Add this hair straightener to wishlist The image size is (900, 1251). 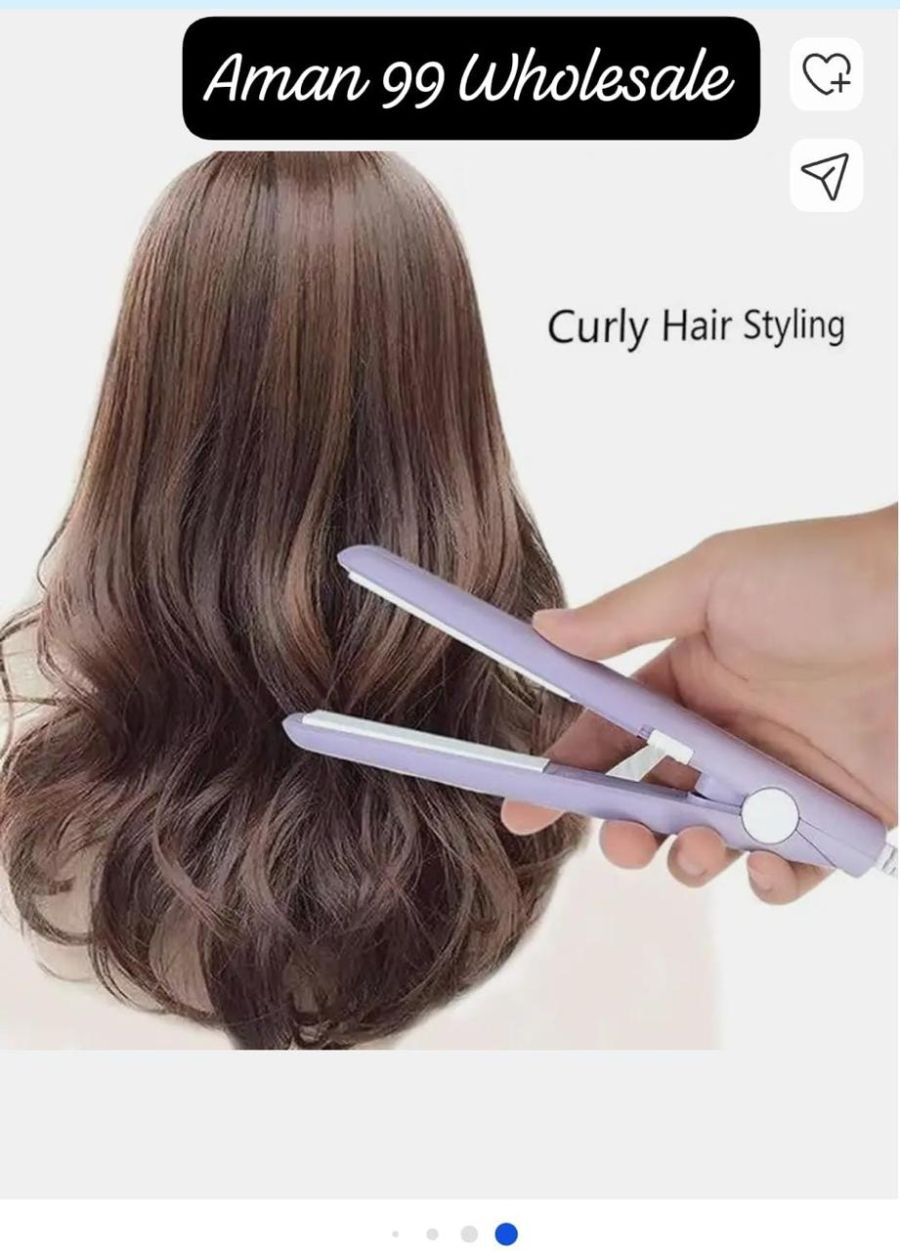tap(826, 73)
